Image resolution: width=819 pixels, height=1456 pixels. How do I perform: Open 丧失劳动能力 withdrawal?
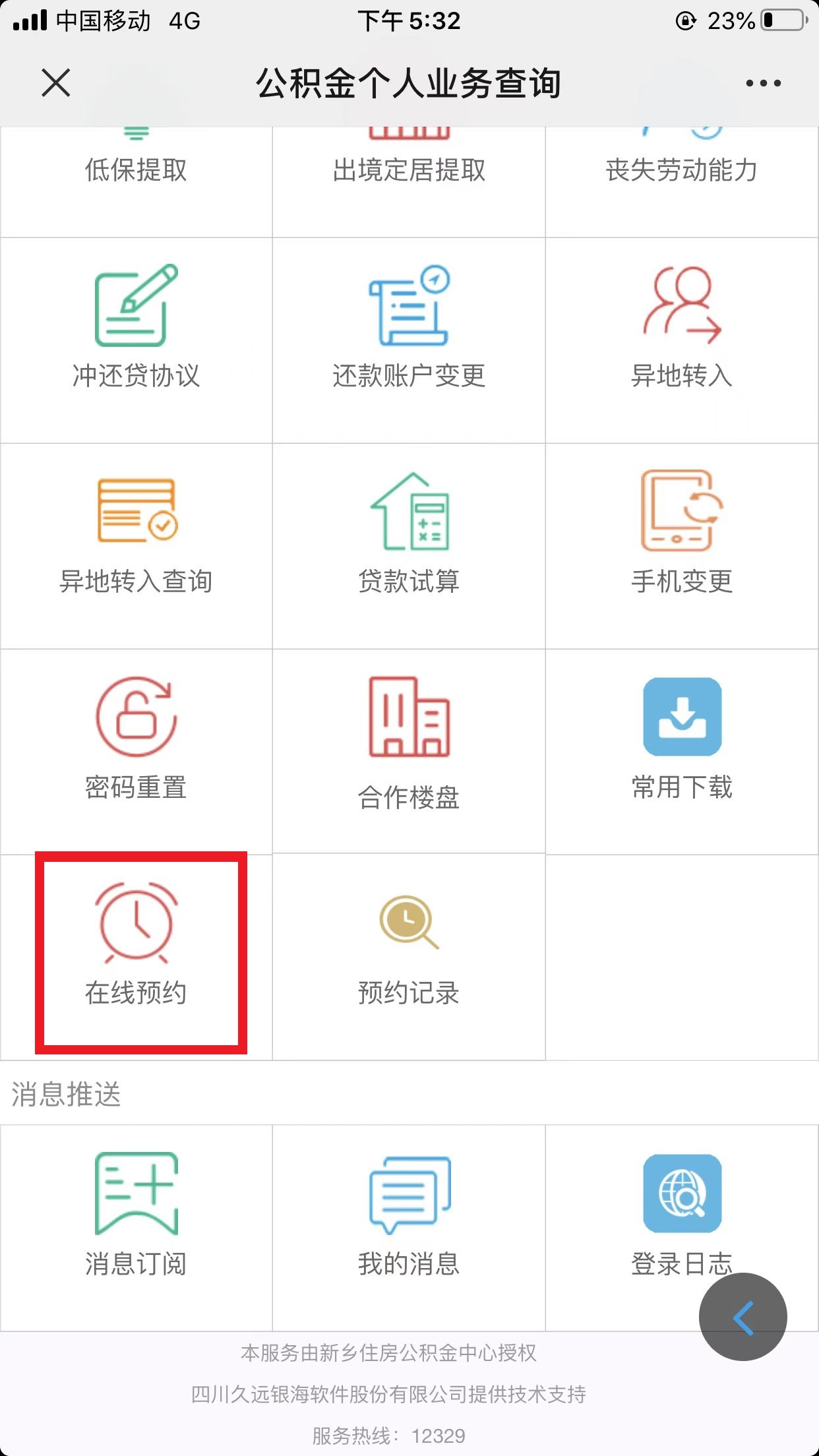coord(682,169)
